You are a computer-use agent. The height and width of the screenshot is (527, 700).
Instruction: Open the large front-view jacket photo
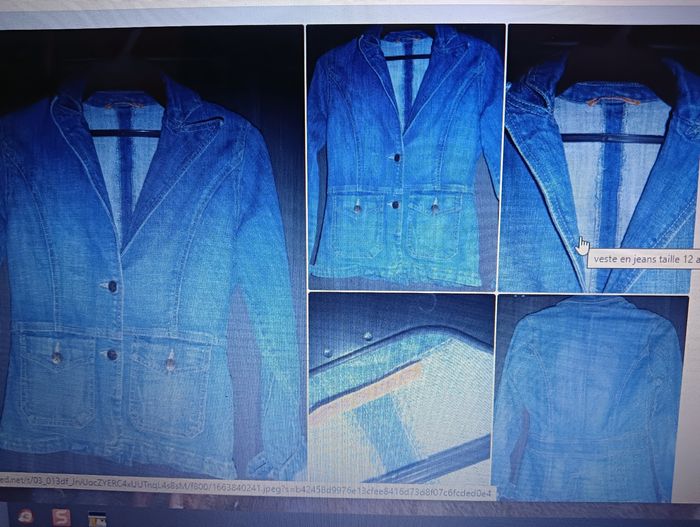[150, 260]
